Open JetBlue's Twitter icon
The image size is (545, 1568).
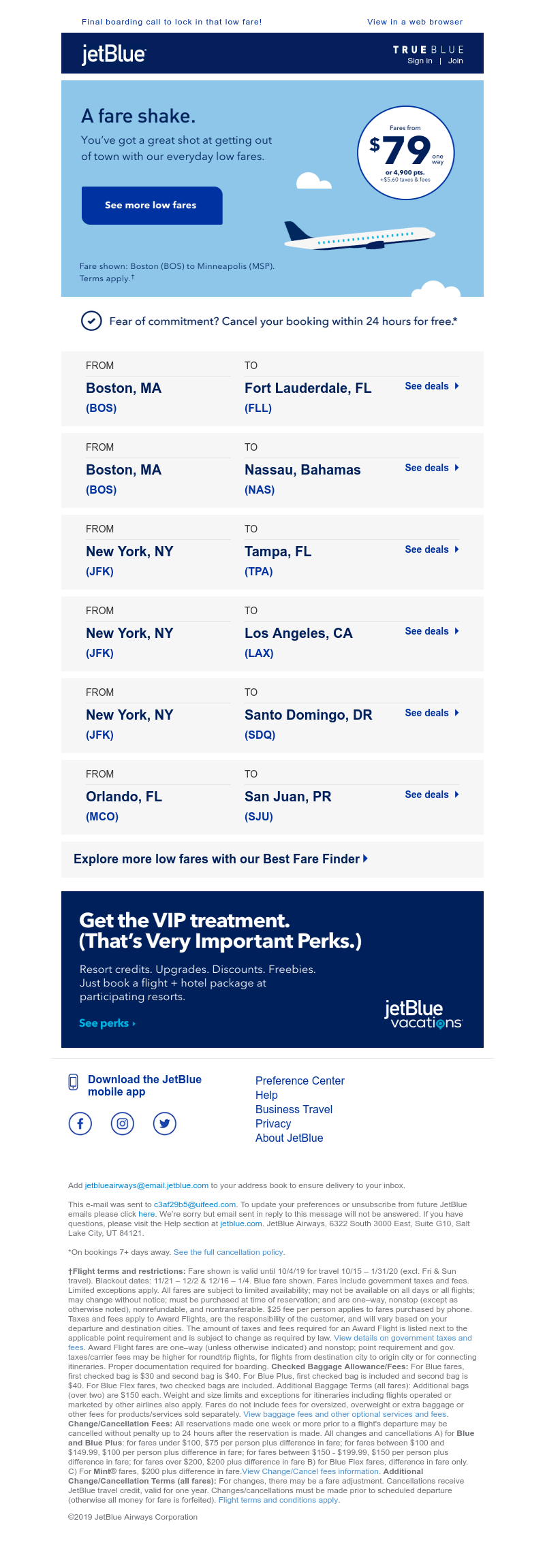(165, 1123)
